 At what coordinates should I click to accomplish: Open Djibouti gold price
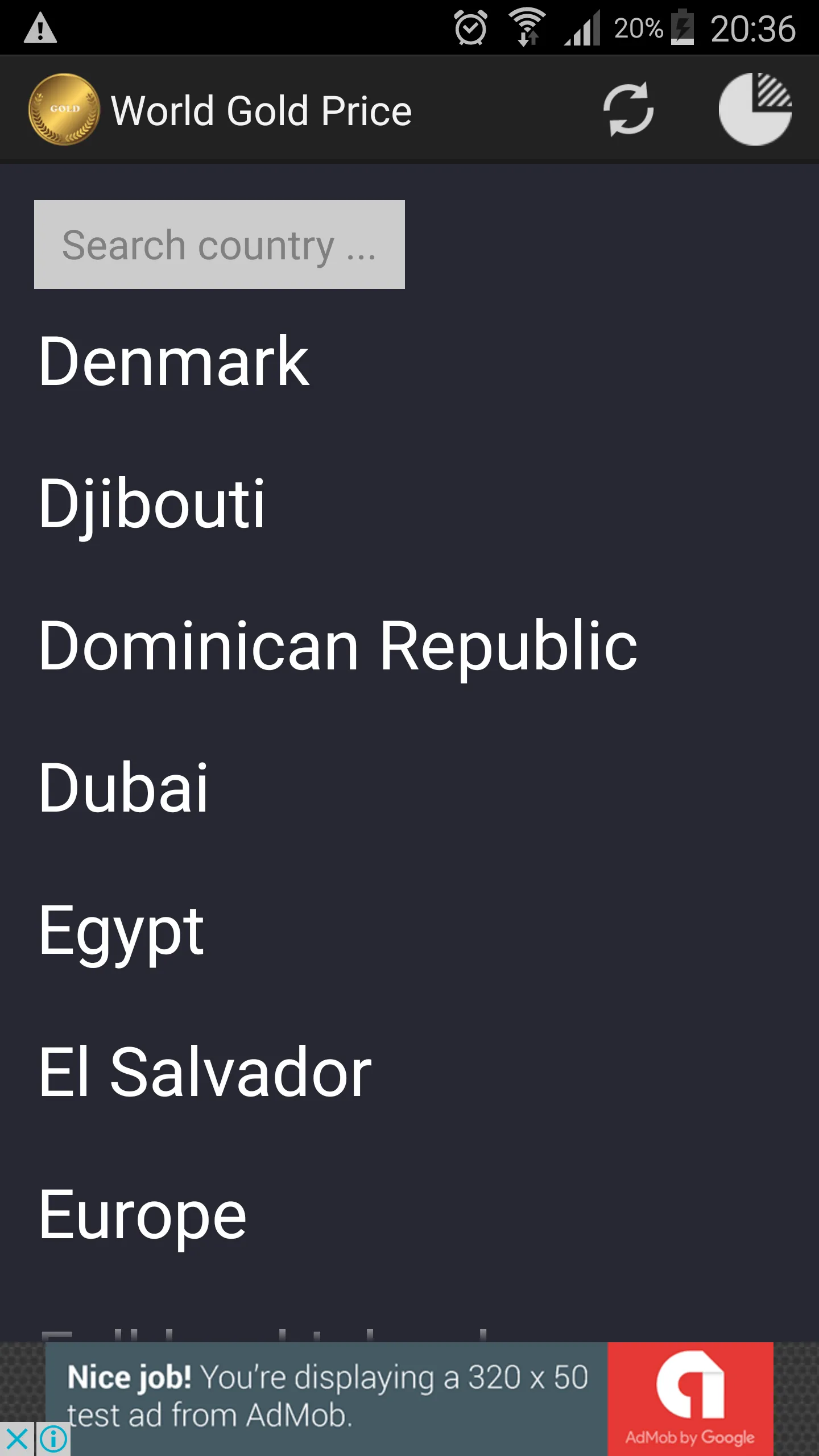[152, 503]
